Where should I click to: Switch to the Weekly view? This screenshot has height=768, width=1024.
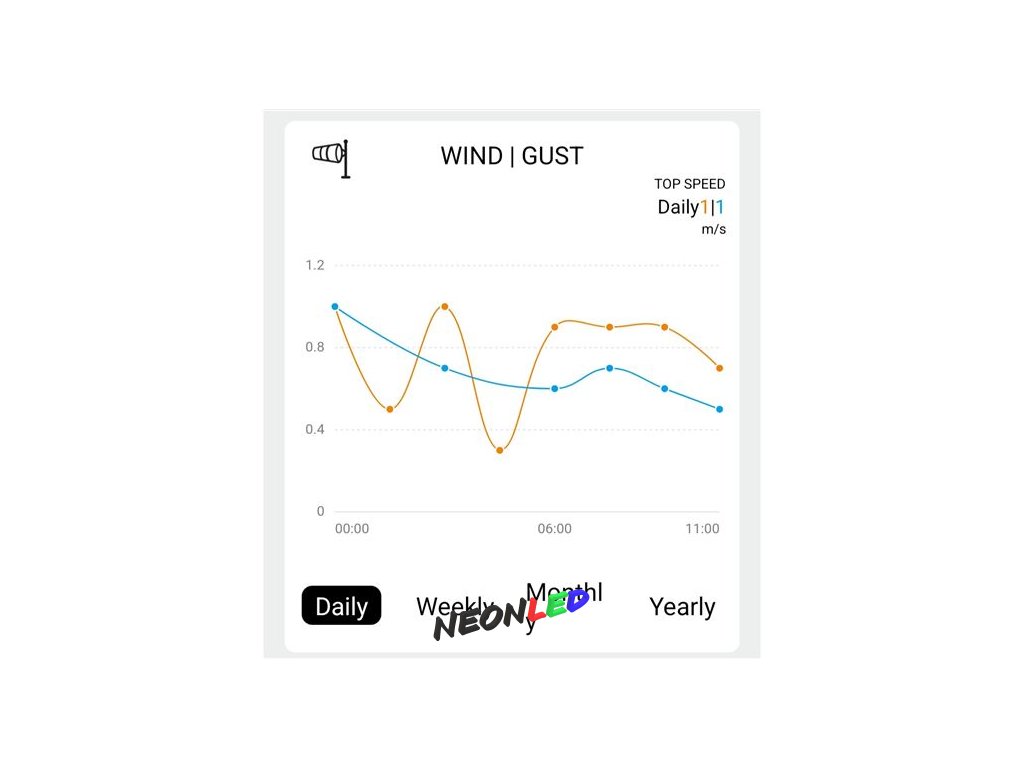[455, 605]
